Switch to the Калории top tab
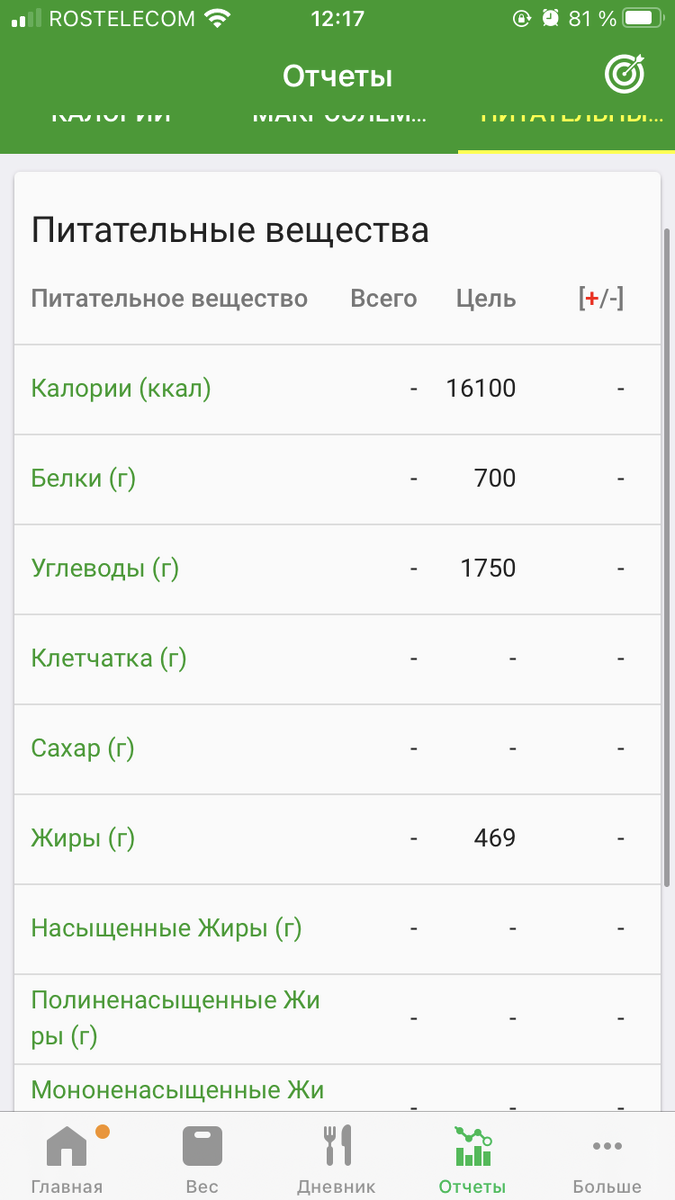Image resolution: width=675 pixels, height=1200 pixels. [111, 117]
